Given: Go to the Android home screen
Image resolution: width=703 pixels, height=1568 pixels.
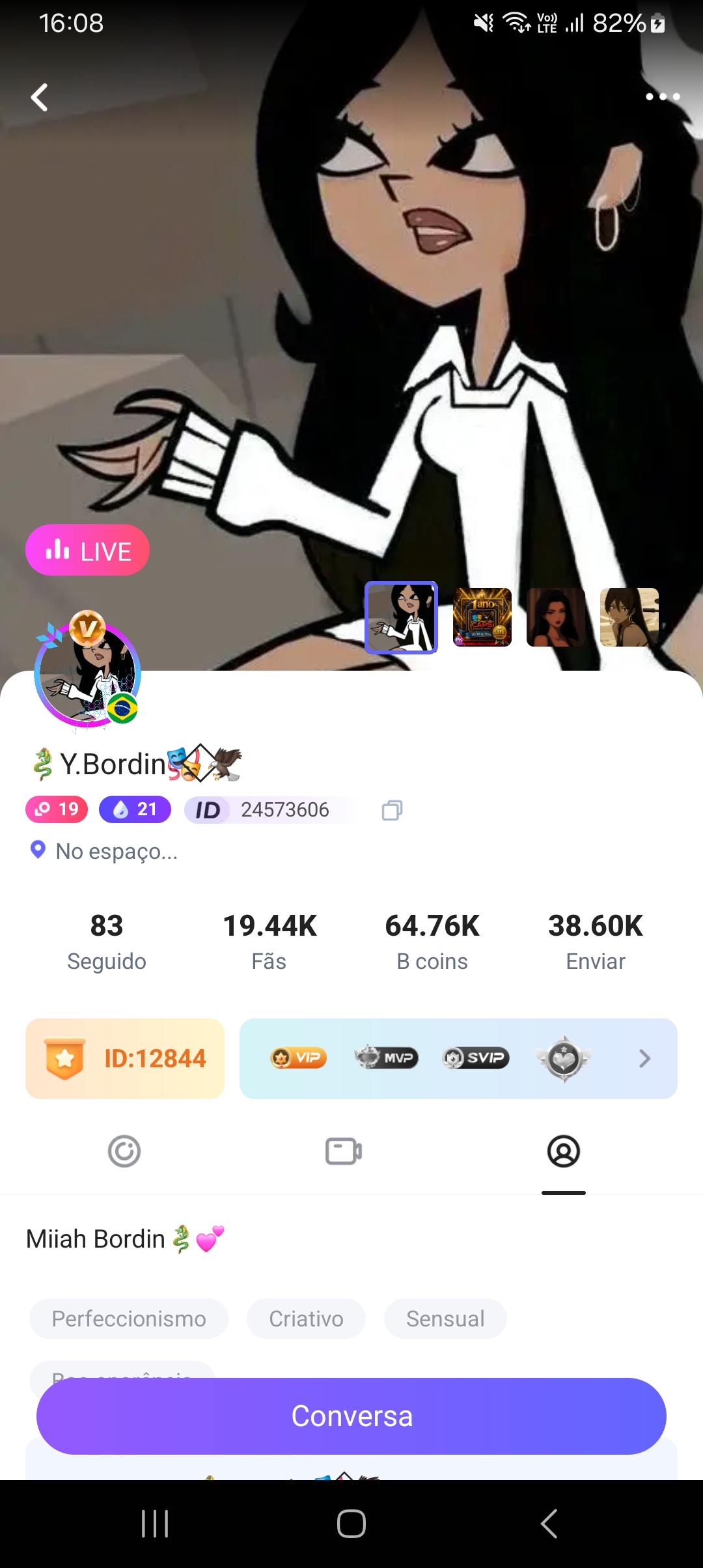Looking at the screenshot, I should click(x=351, y=1524).
